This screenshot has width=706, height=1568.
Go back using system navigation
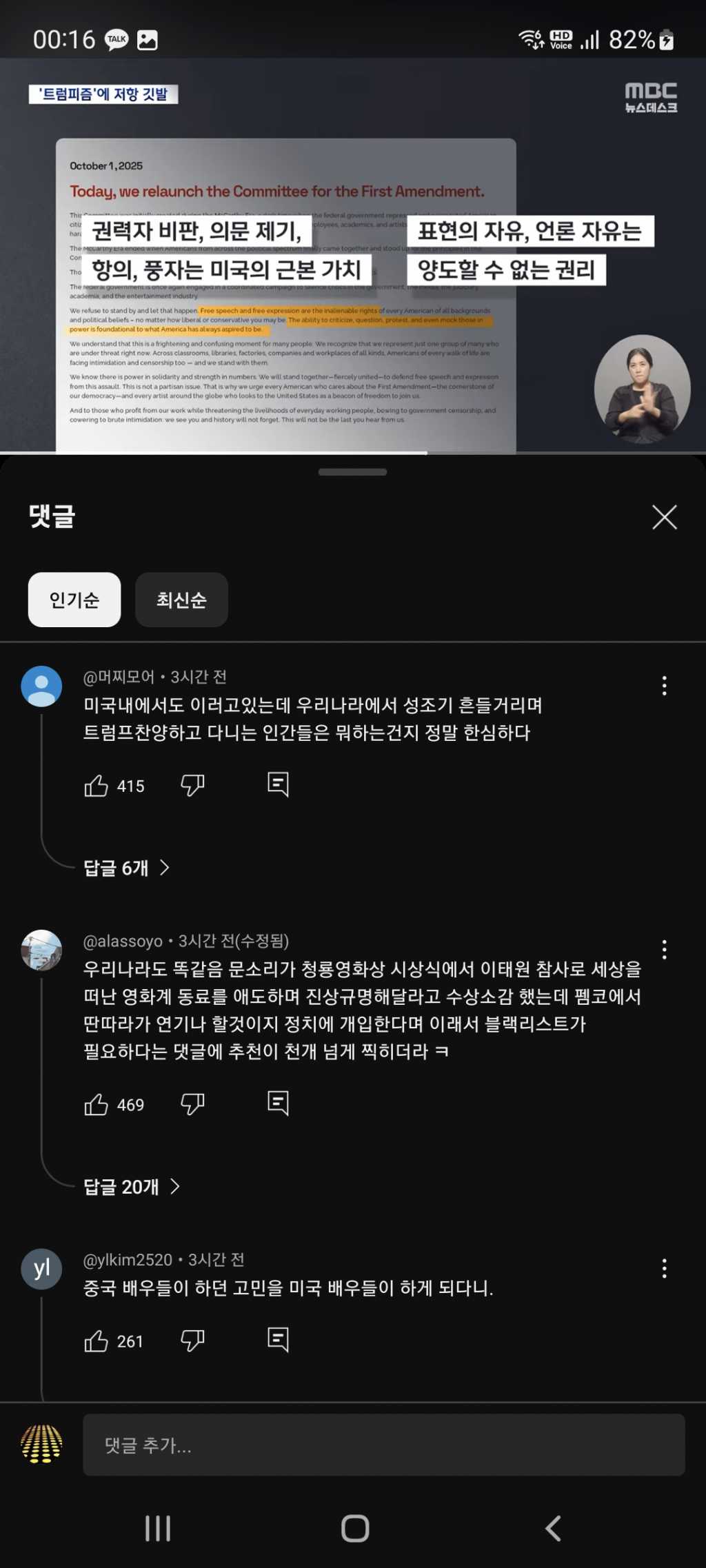[553, 1528]
